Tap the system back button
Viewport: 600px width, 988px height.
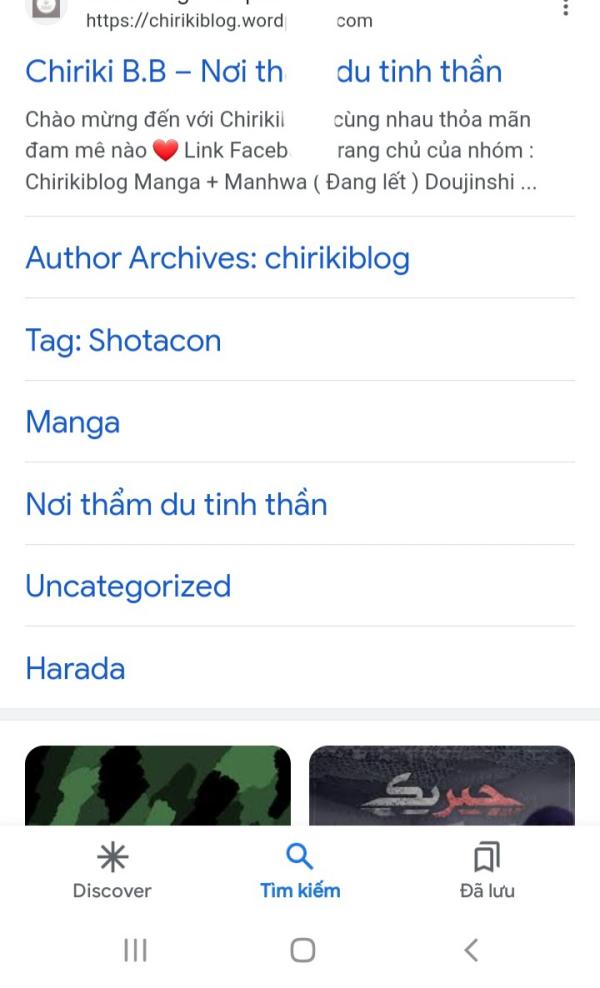[x=471, y=950]
